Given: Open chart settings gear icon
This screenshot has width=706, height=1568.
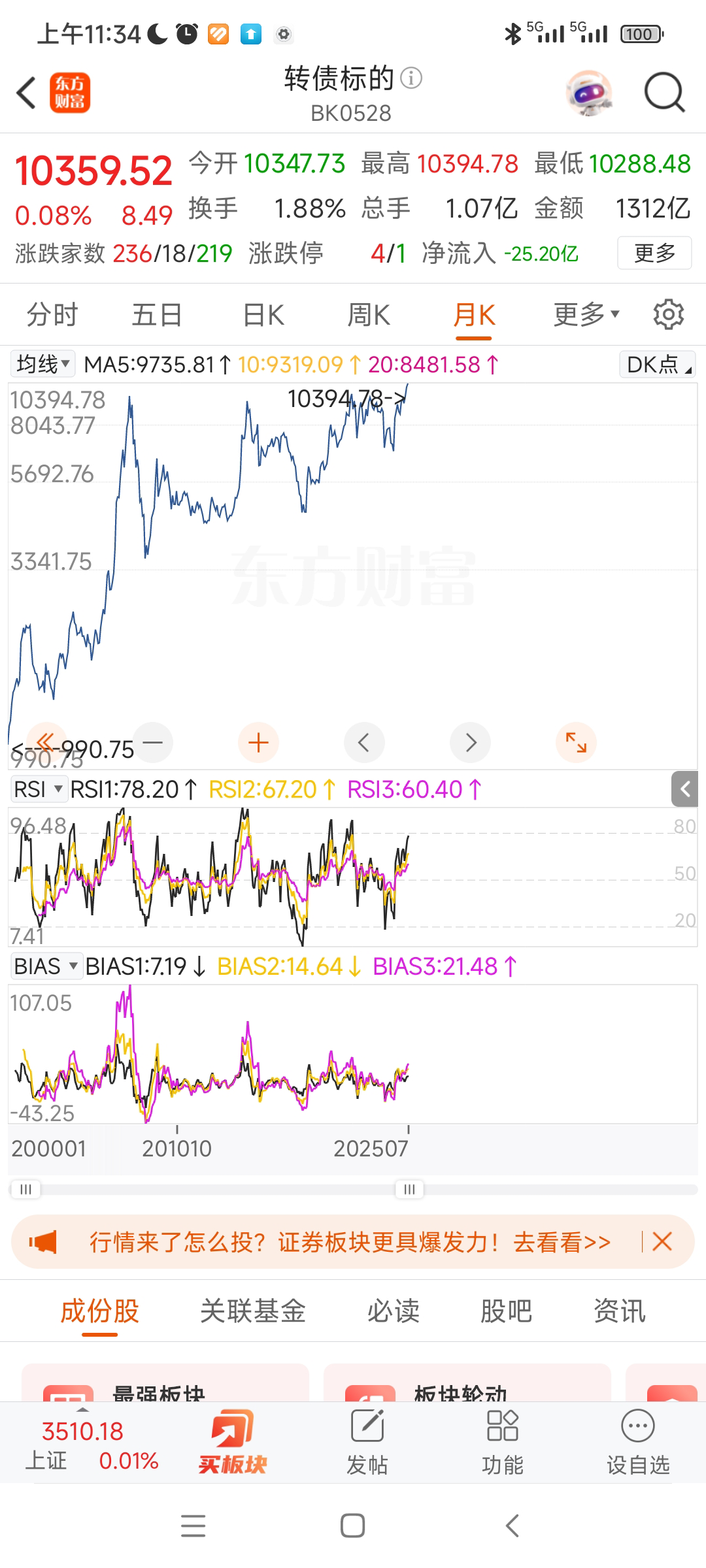Looking at the screenshot, I should pos(668,315).
